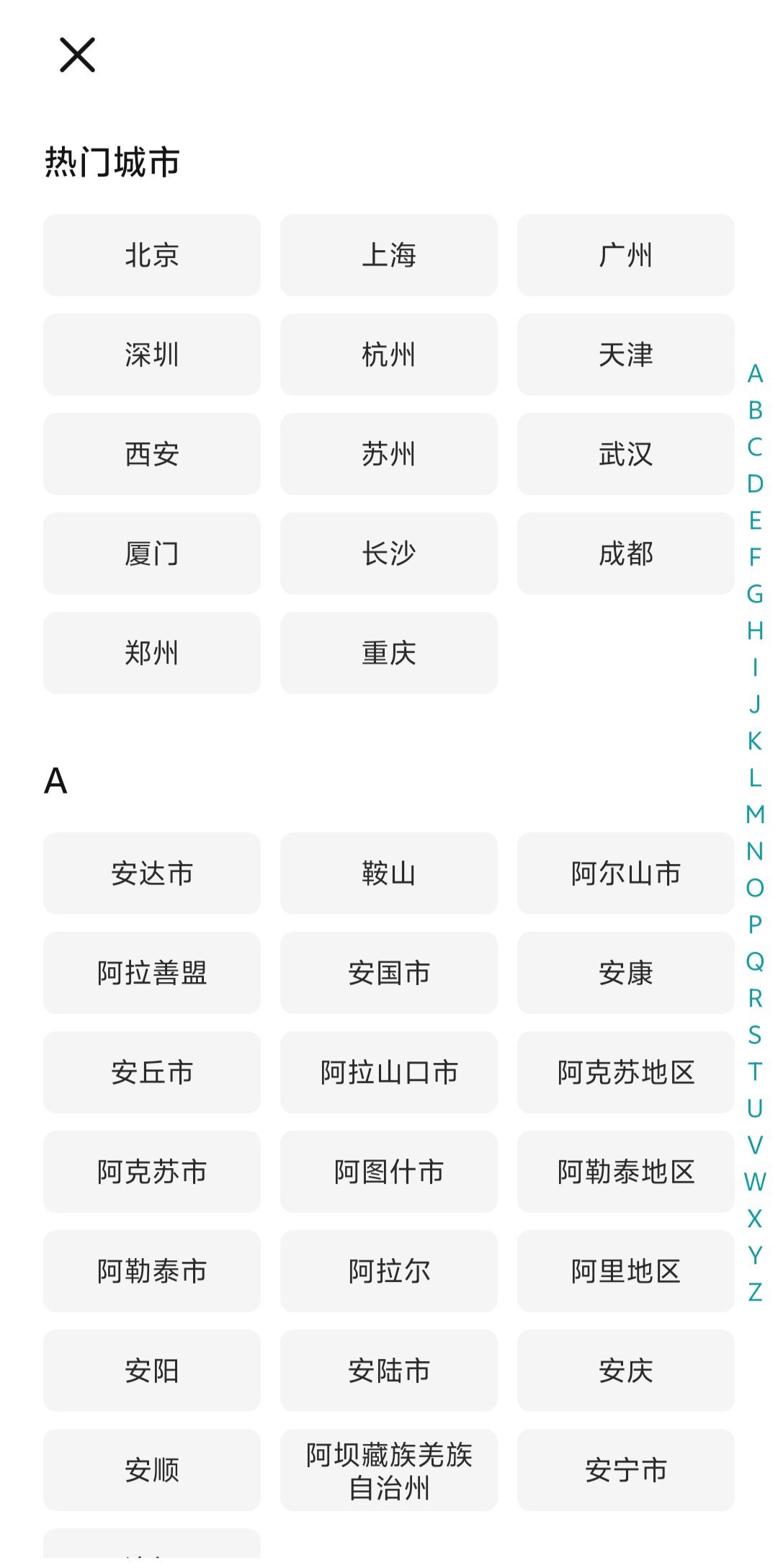Select 北京 from hot cities

click(x=152, y=255)
